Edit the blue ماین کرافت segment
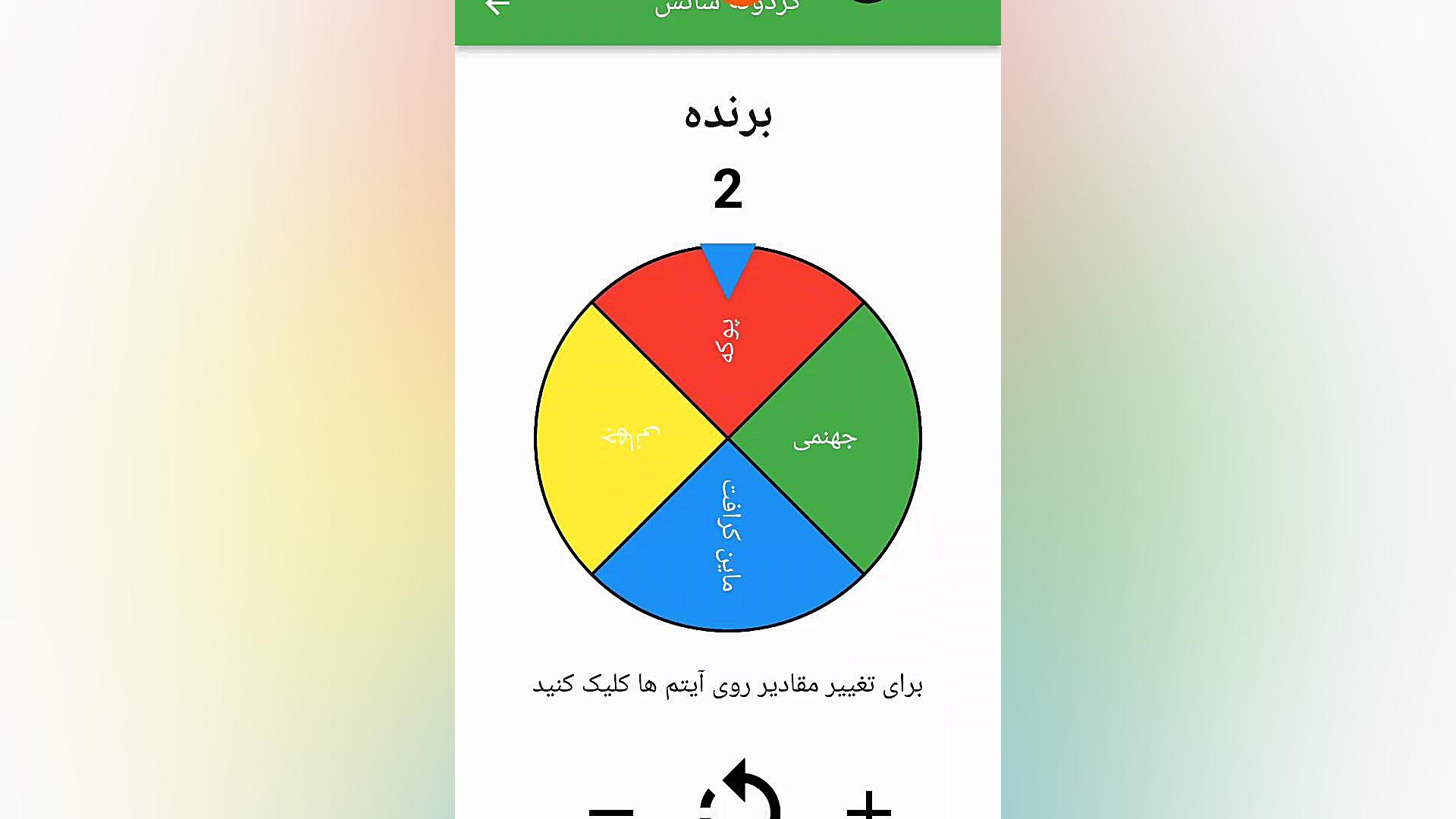 (x=728, y=535)
